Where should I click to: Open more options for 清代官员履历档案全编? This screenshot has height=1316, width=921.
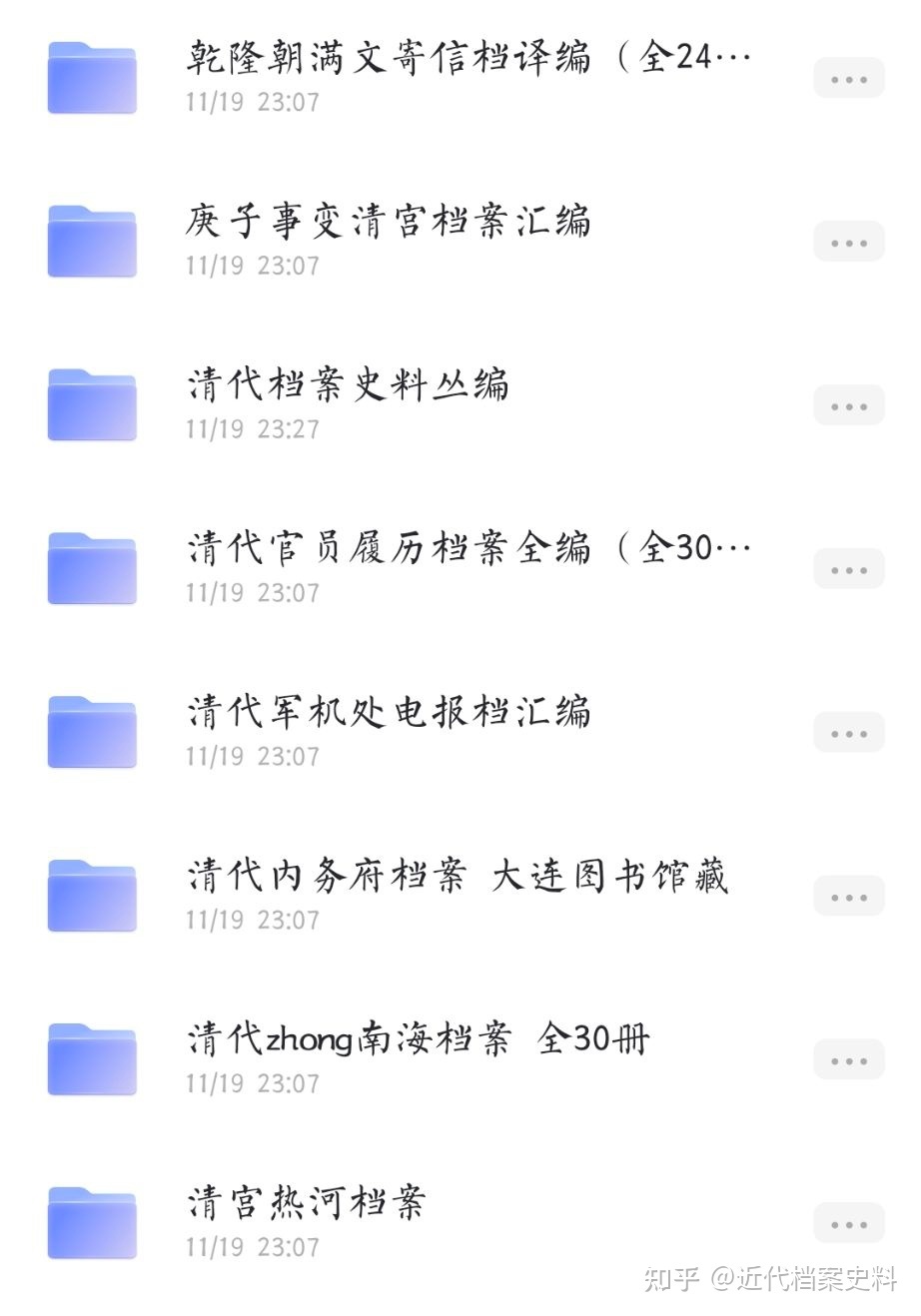coord(848,570)
